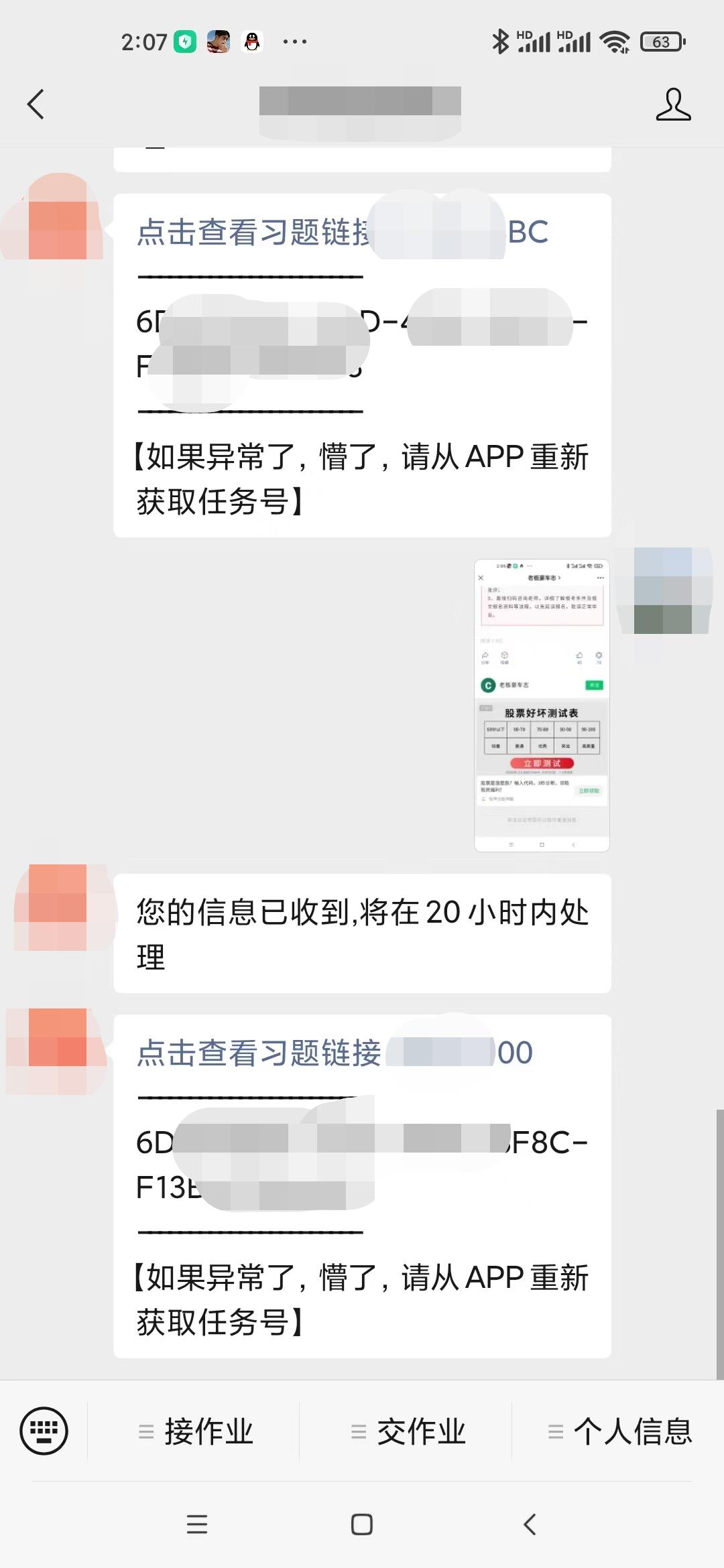Image resolution: width=724 pixels, height=1568 pixels.
Task: Open the 交作业 menu
Action: 408,1431
